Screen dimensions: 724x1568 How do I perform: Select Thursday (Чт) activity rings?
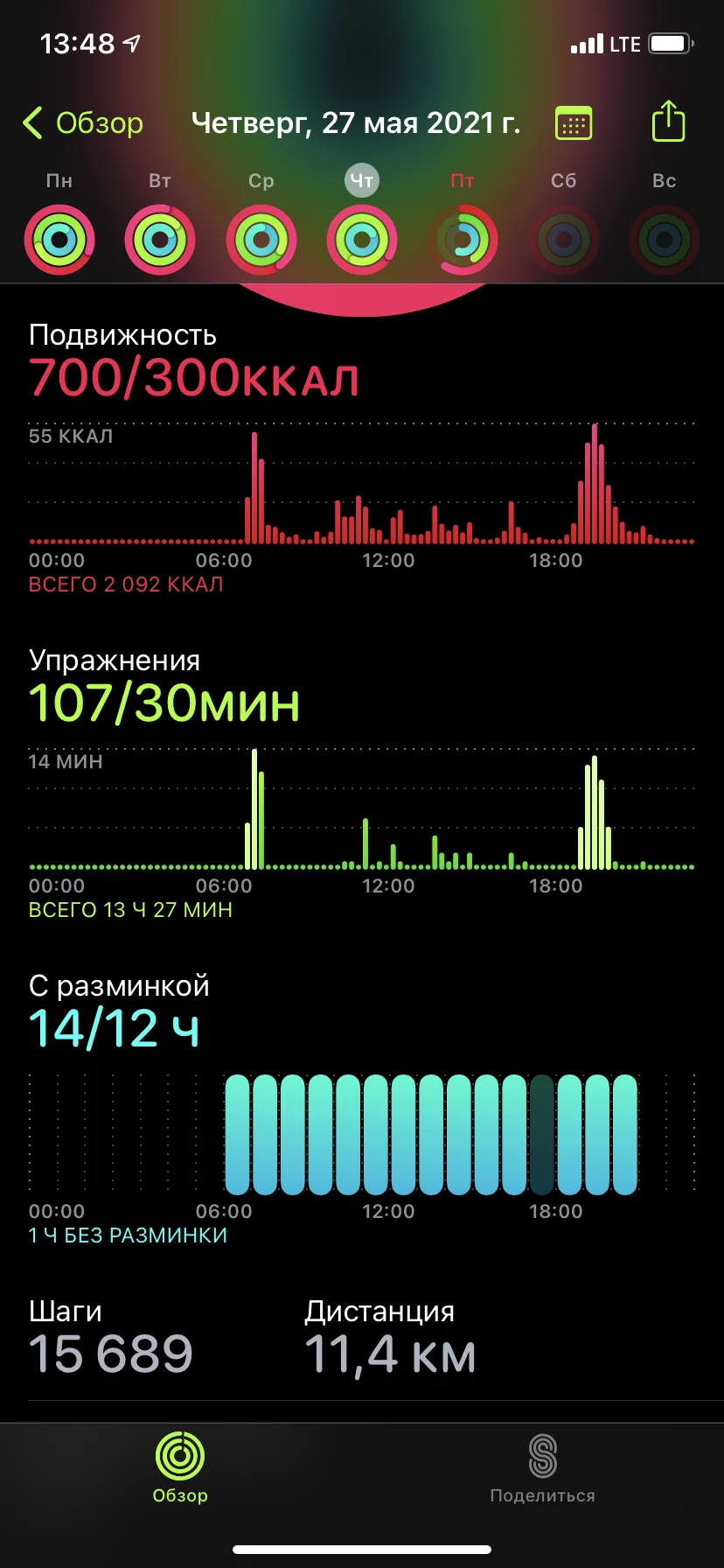tap(362, 239)
